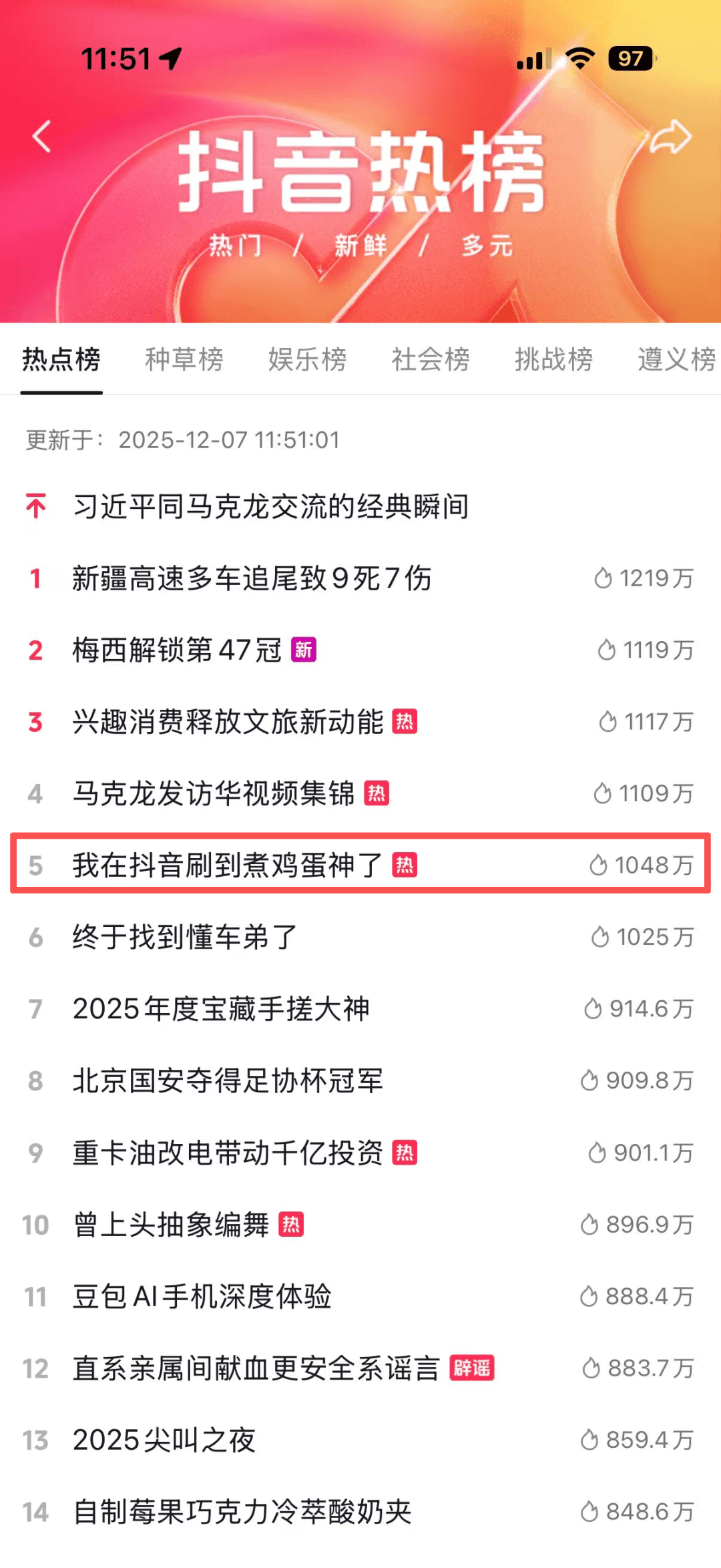View 兴趣消费释放文旅新动能 topic
The image size is (721, 1568).
tap(228, 722)
